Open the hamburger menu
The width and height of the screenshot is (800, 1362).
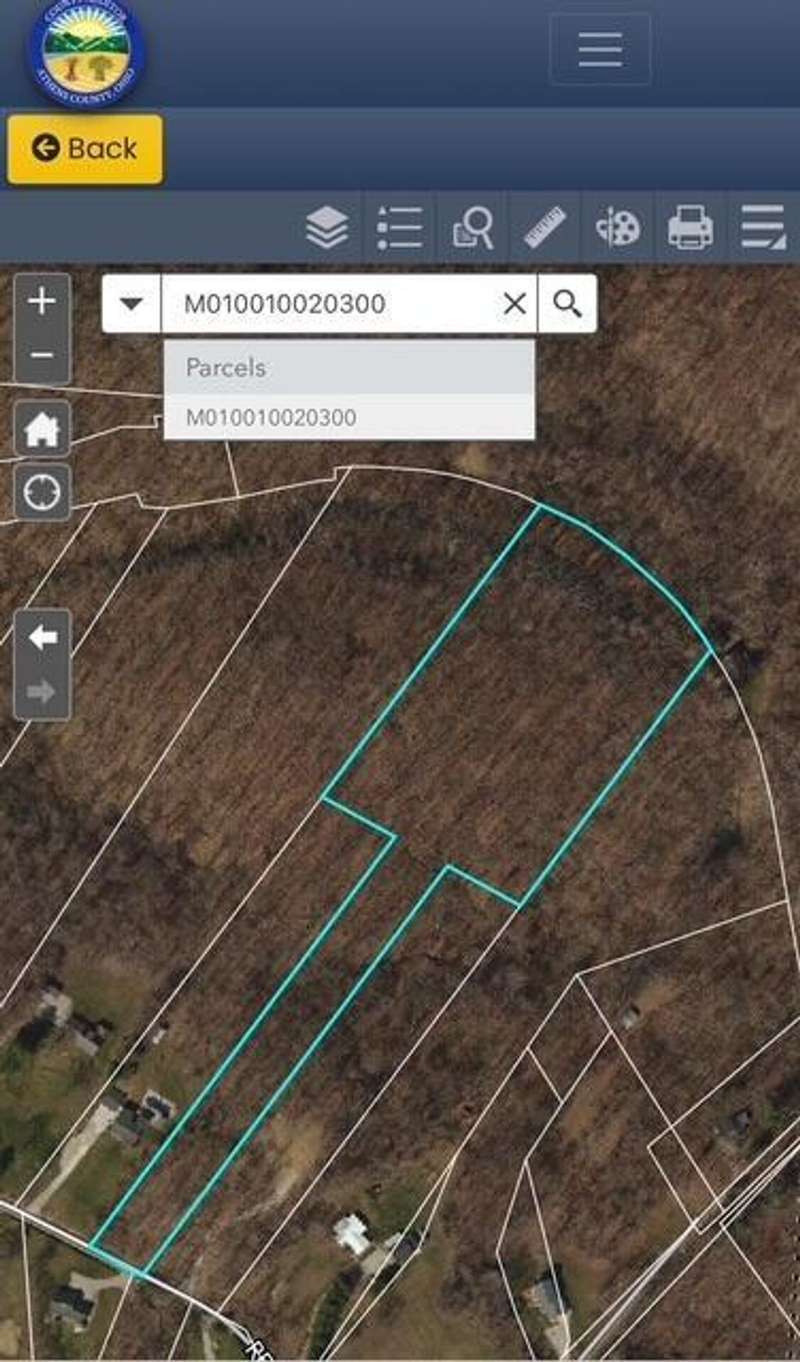tap(600, 48)
